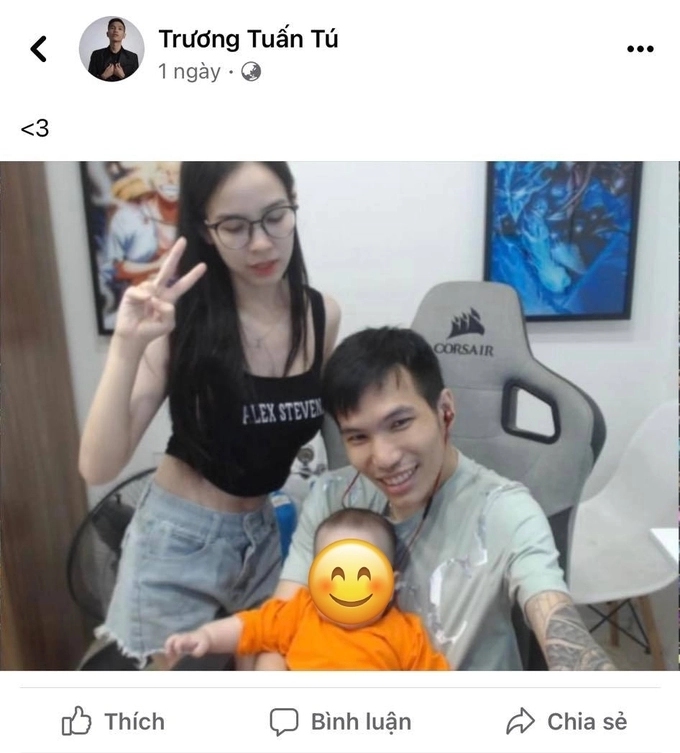Open the post photo full screen
680x753 pixels.
point(340,415)
